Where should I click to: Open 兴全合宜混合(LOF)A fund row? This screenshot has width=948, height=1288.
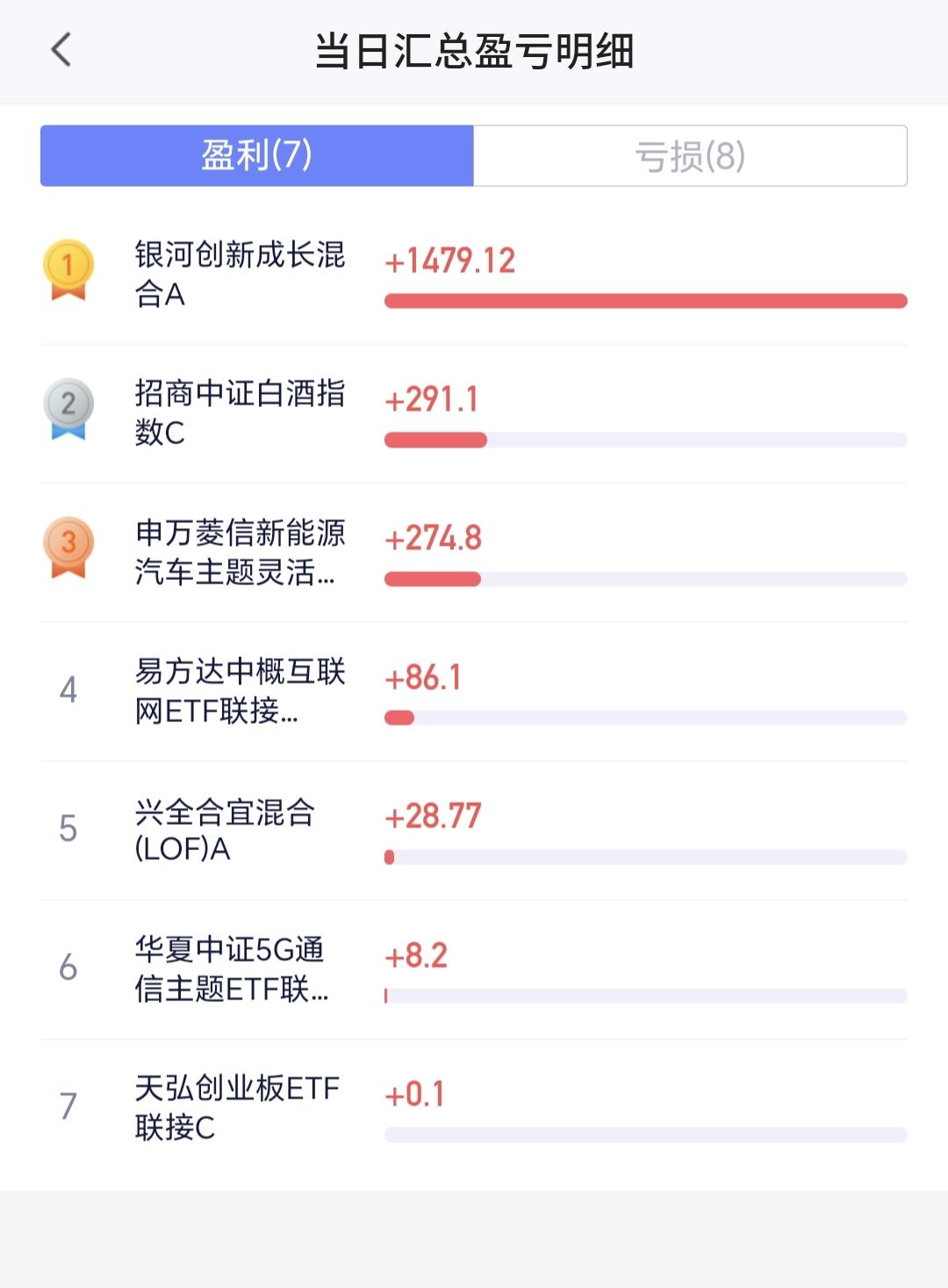[x=474, y=830]
